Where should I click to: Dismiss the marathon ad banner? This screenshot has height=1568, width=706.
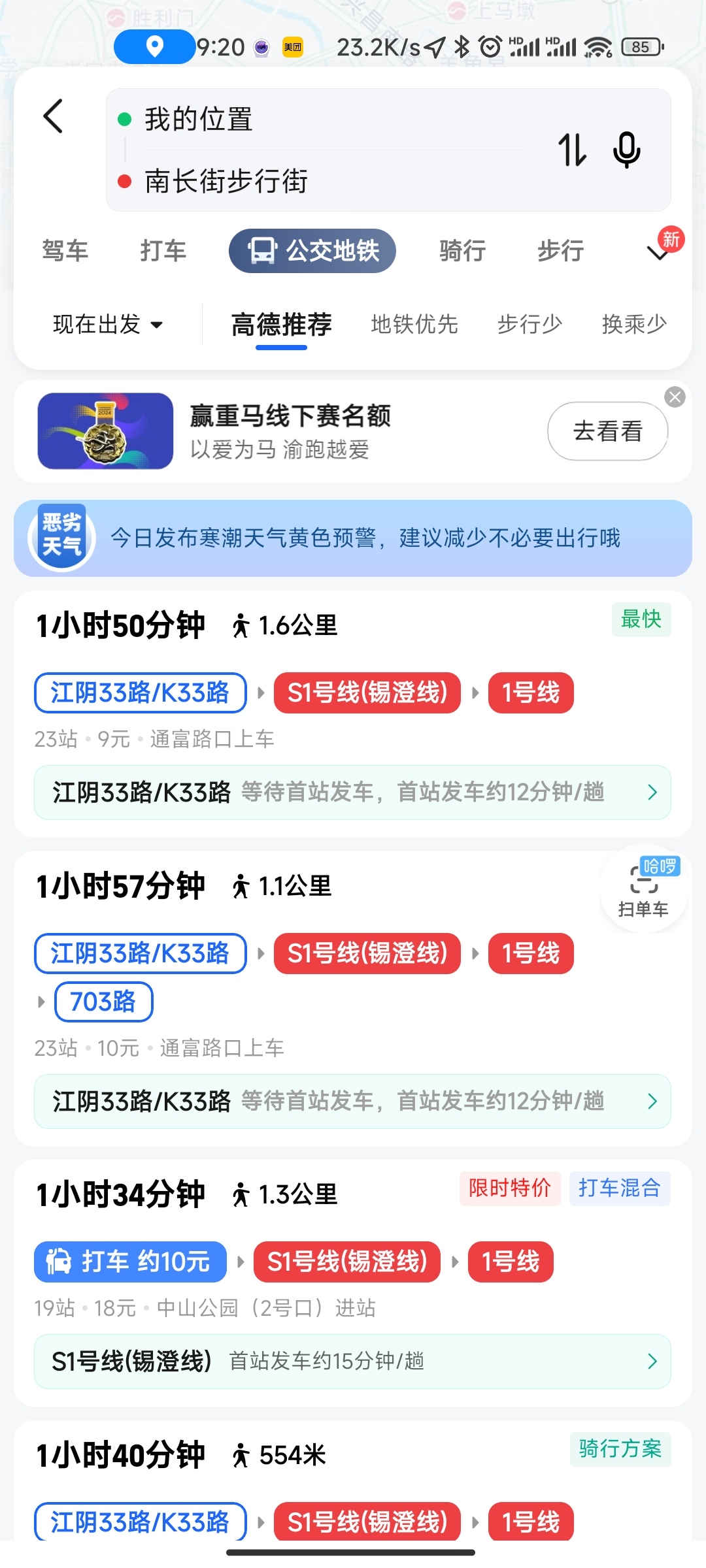(x=675, y=397)
